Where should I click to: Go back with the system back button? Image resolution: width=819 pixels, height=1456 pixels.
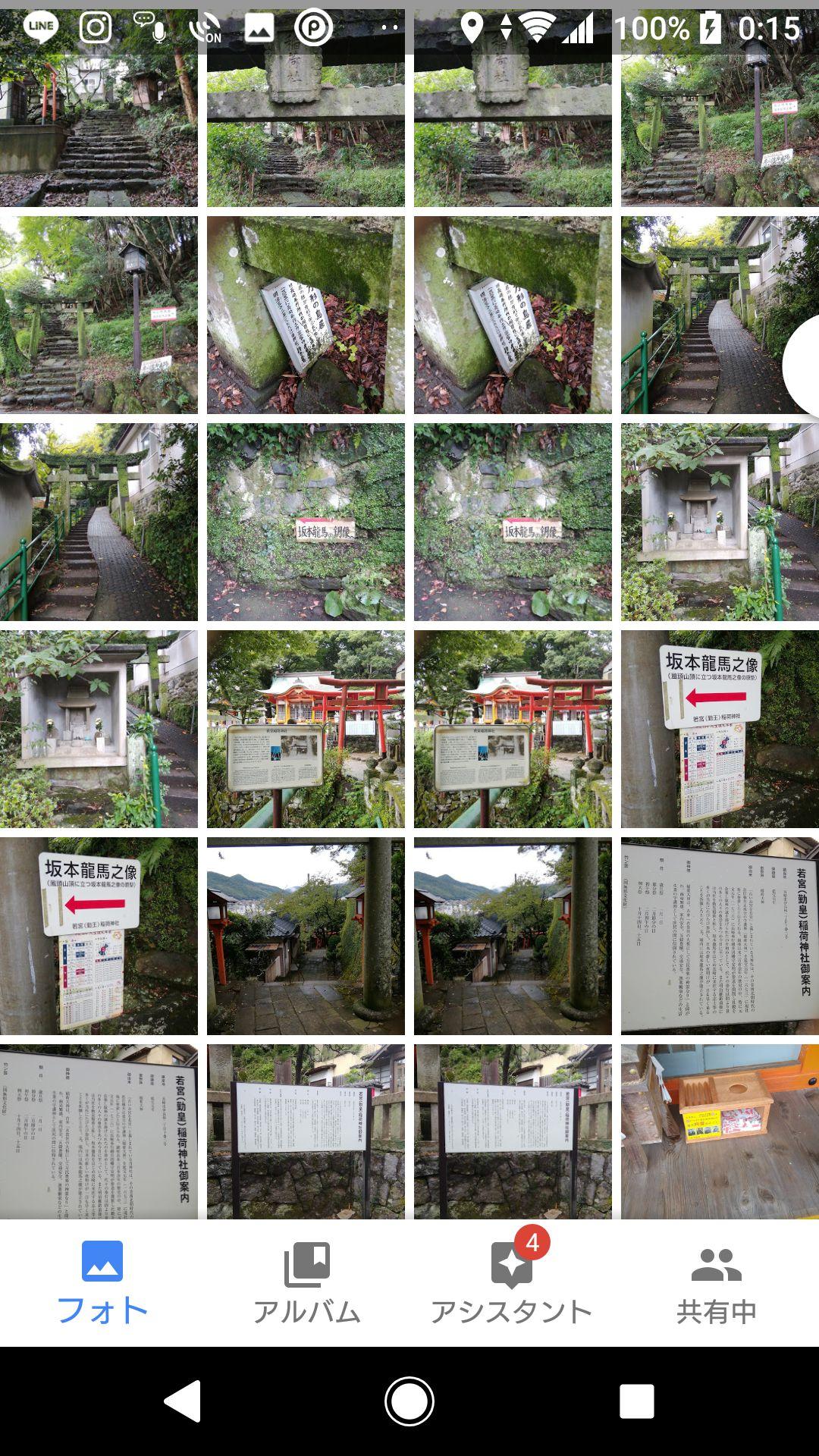tap(183, 1401)
